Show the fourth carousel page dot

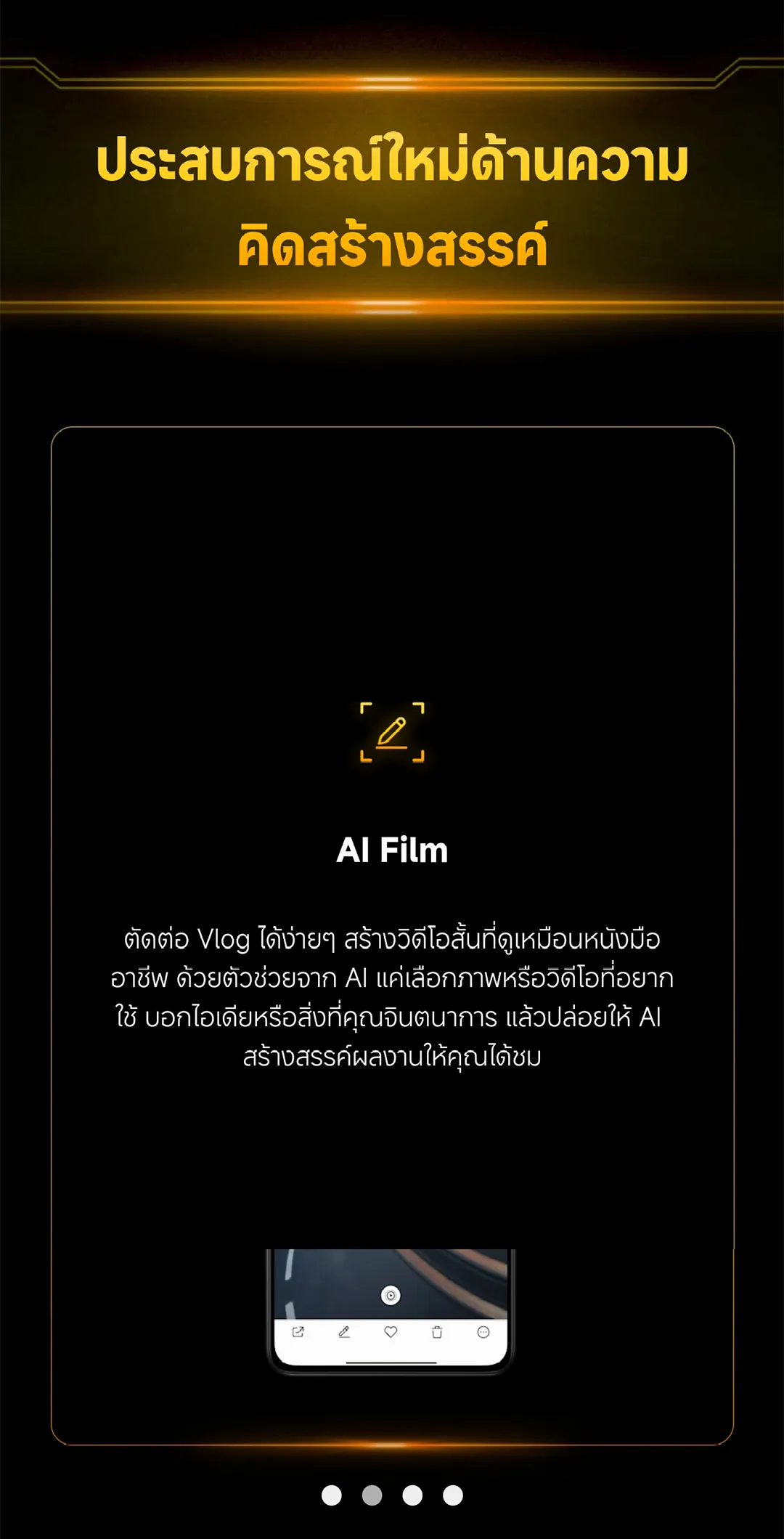pyautogui.click(x=453, y=1495)
